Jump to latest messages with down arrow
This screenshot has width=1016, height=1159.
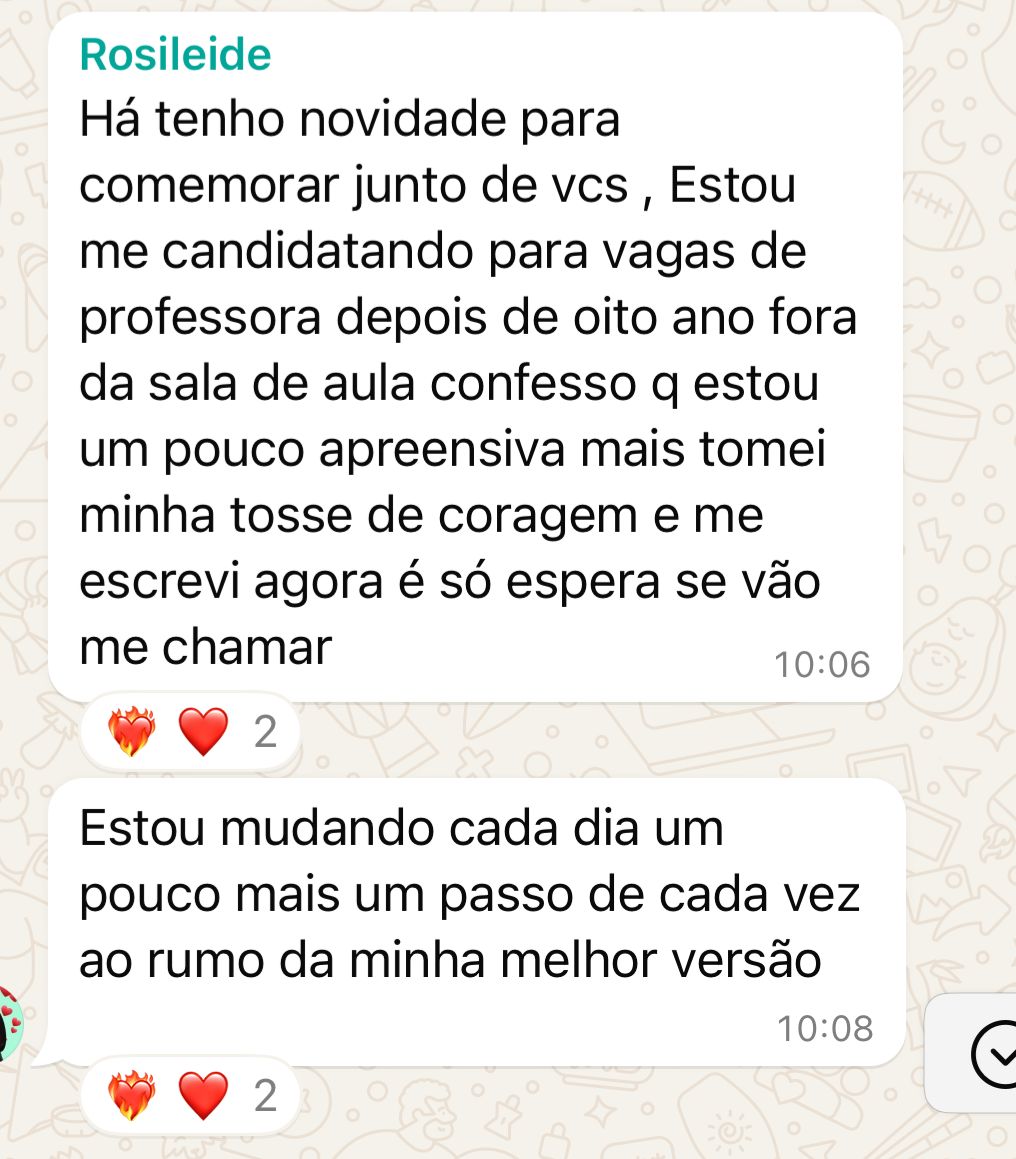[995, 1055]
